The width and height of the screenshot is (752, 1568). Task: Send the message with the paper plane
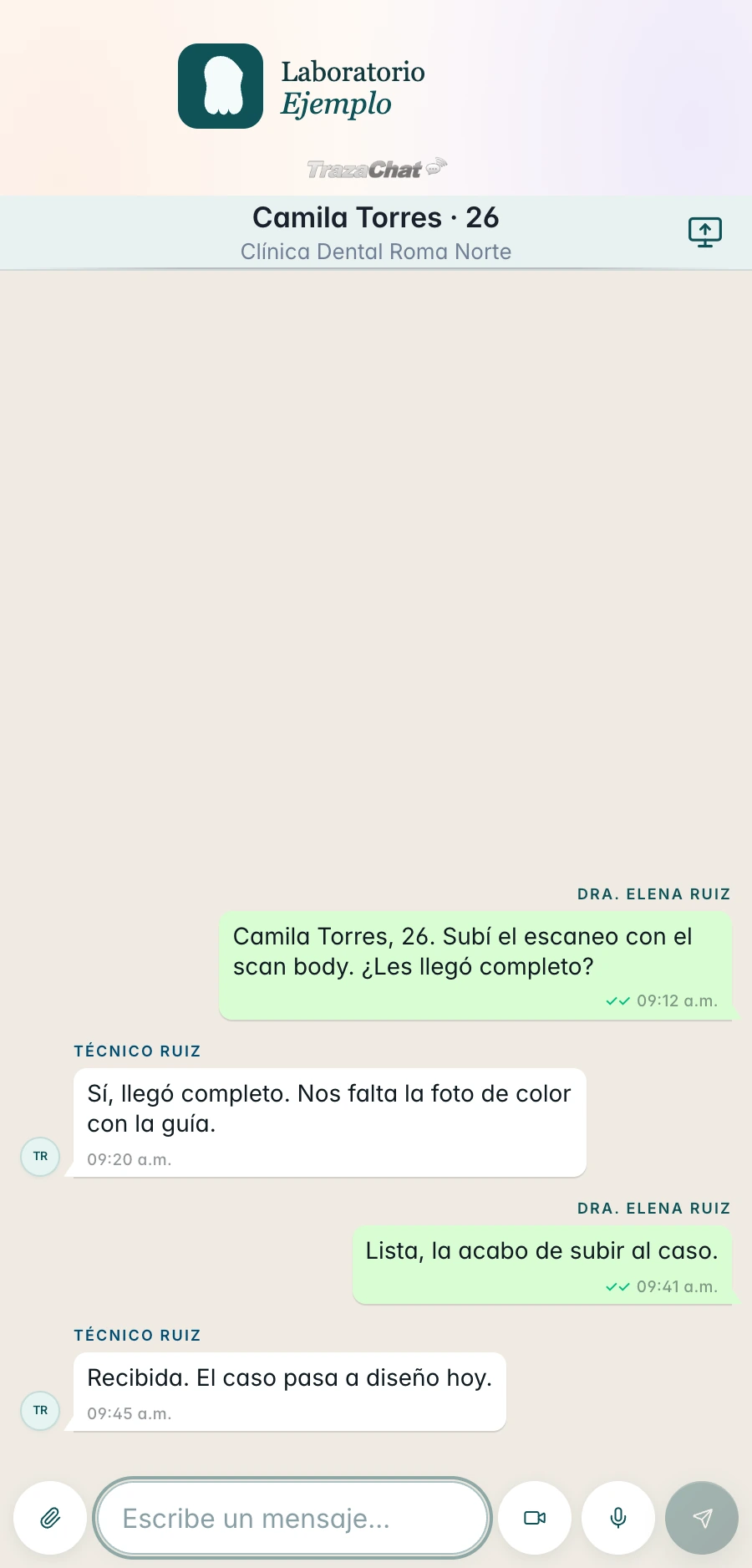point(702,1518)
